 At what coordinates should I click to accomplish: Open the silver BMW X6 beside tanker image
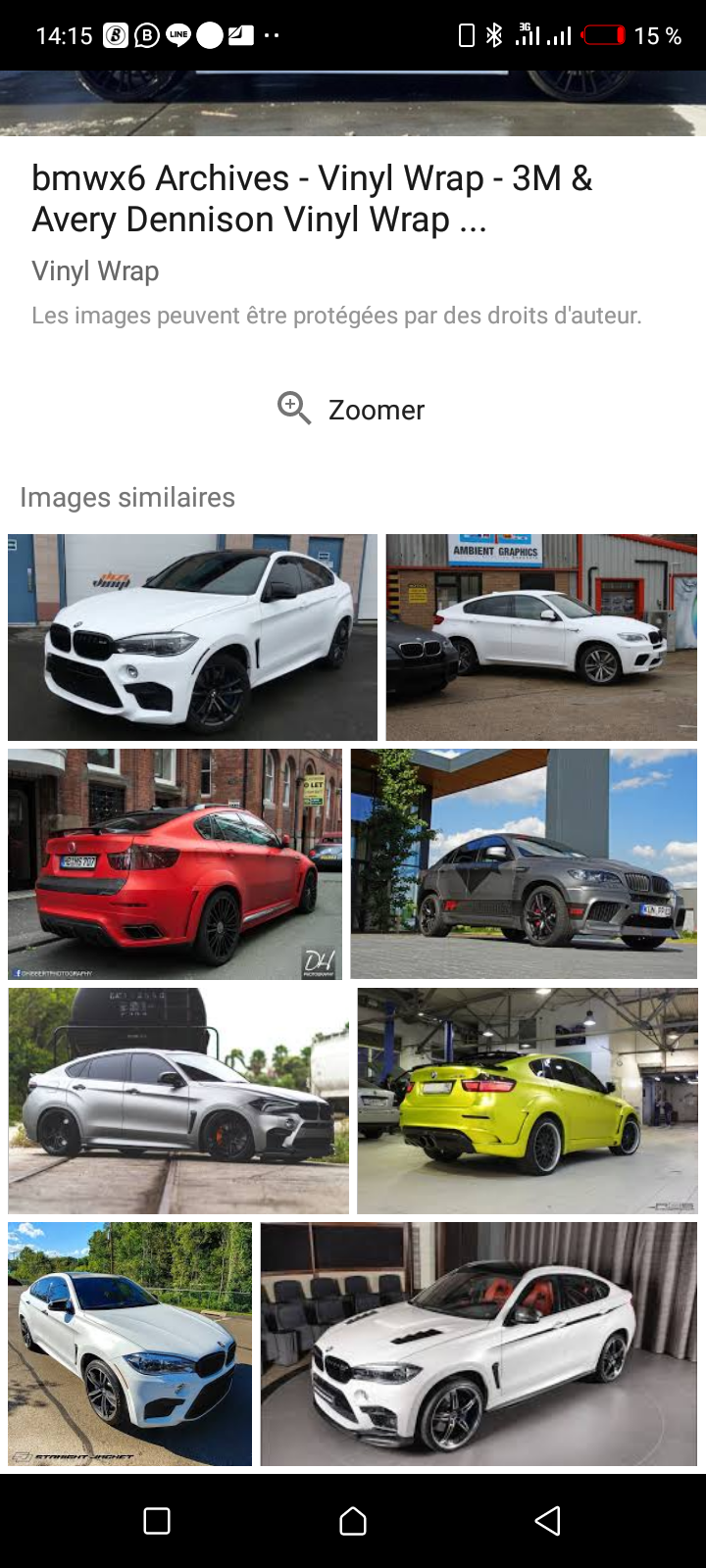[x=178, y=1101]
